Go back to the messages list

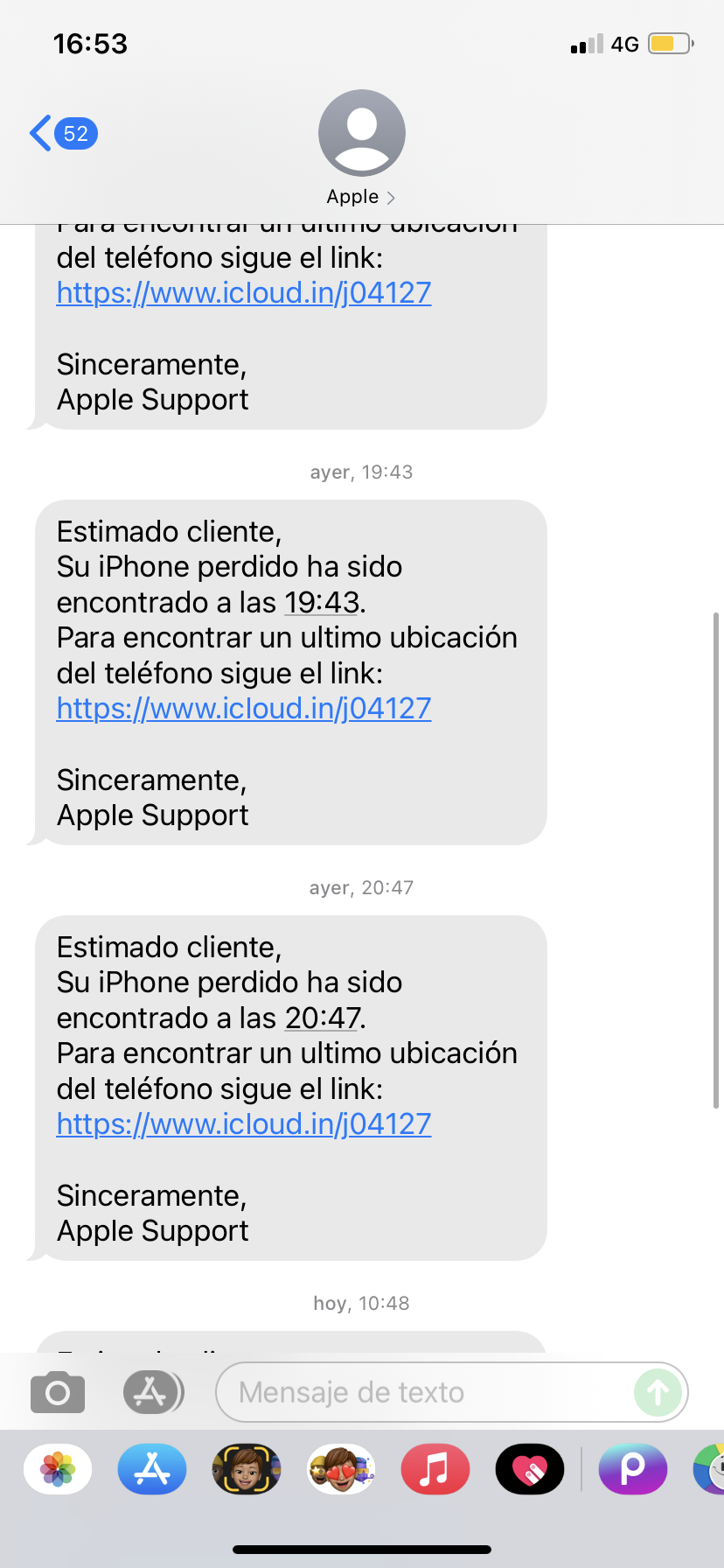pyautogui.click(x=61, y=134)
